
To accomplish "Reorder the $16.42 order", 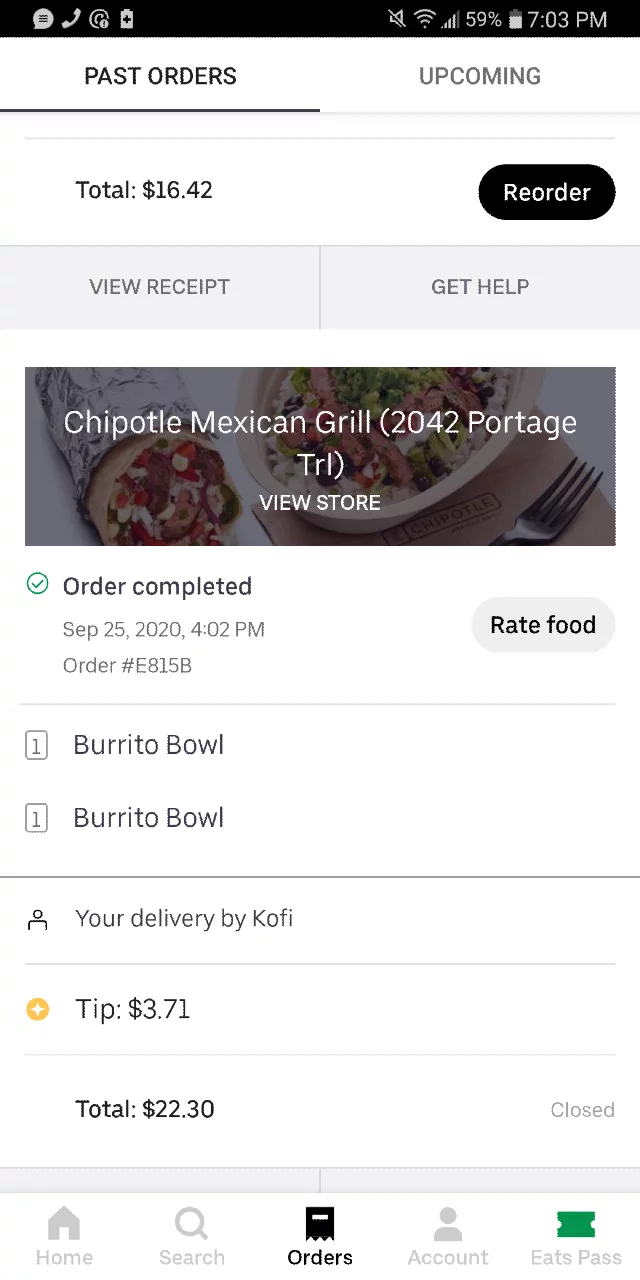I will pos(547,192).
